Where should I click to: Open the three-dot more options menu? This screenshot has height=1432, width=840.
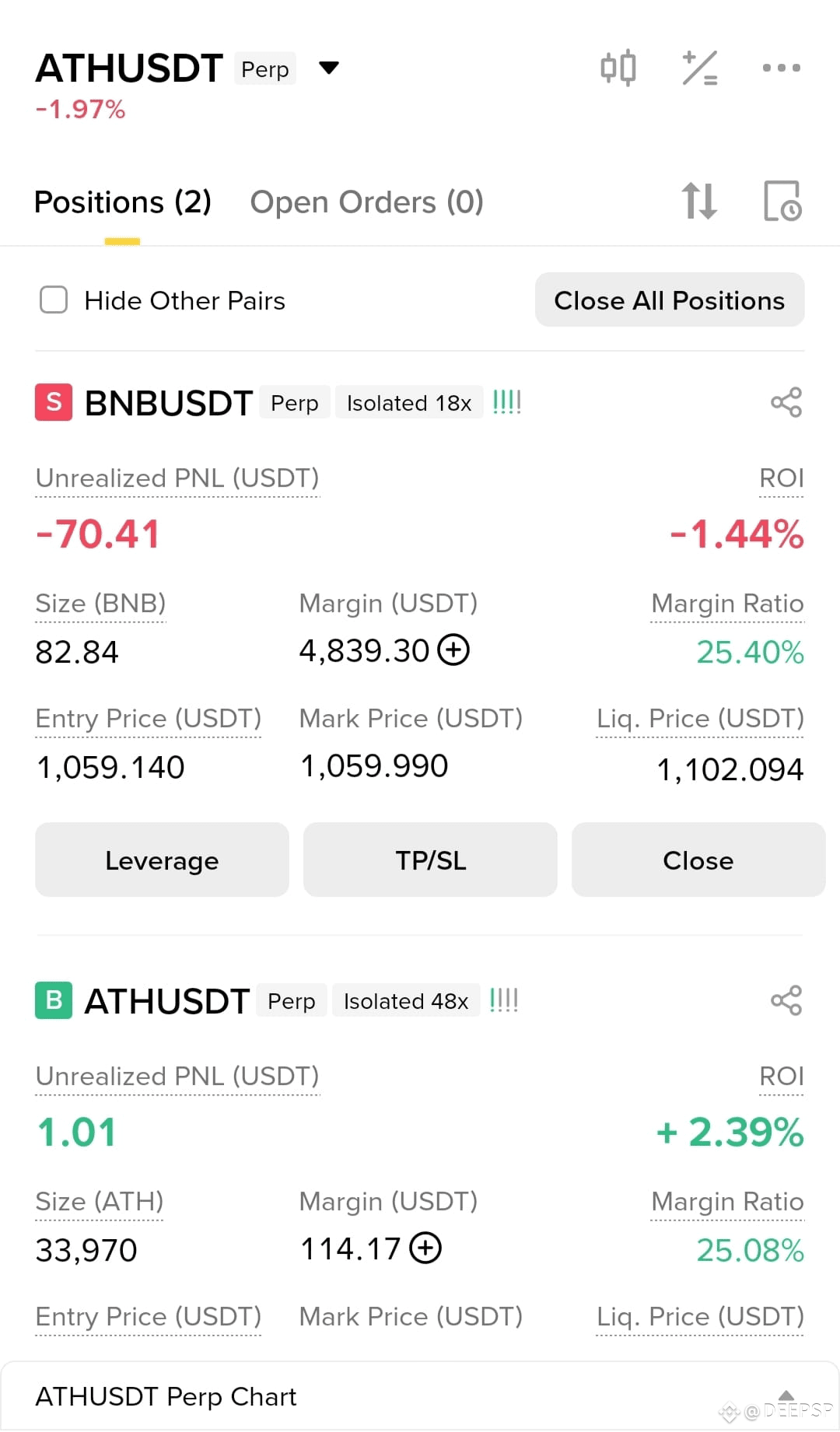pos(780,68)
